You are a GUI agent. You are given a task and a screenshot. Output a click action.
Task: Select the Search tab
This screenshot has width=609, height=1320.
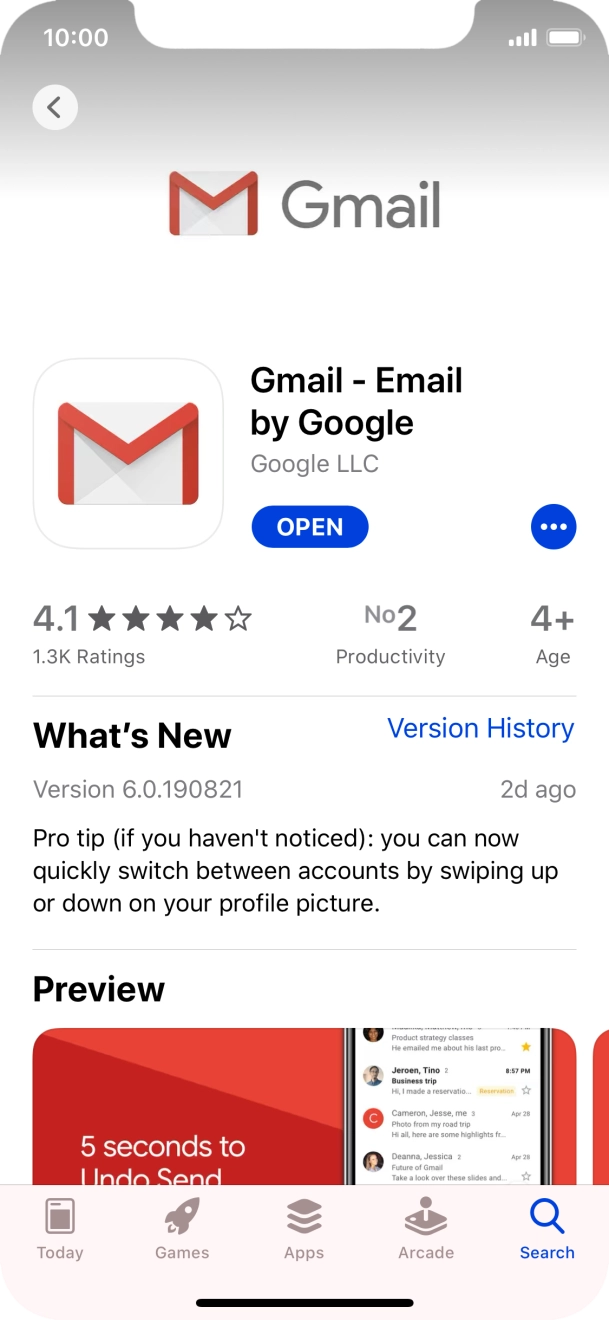(547, 1230)
